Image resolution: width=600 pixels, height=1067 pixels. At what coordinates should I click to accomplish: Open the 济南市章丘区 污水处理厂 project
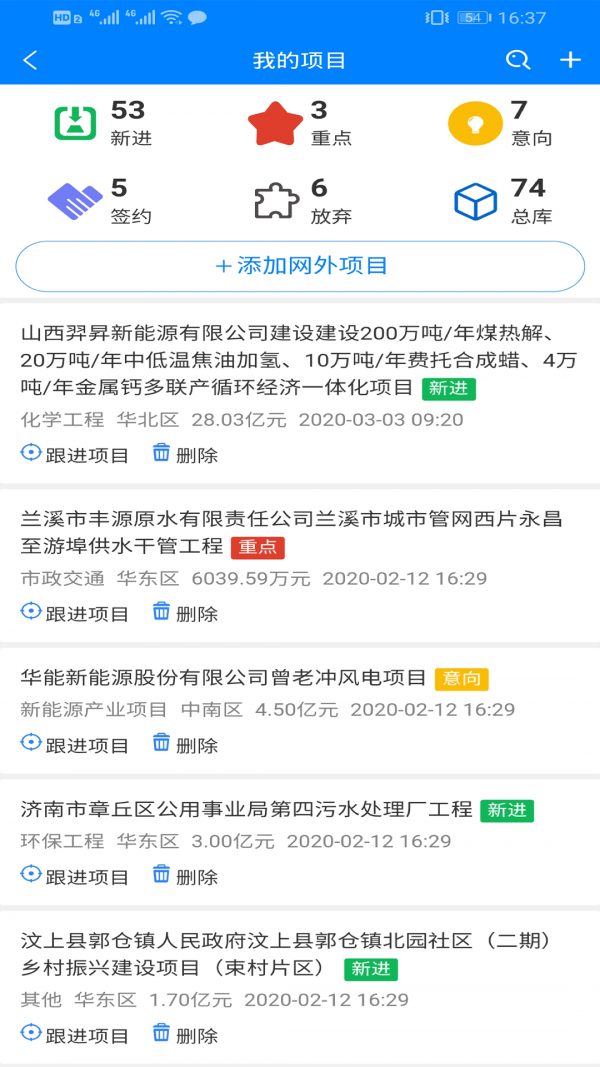pyautogui.click(x=246, y=810)
